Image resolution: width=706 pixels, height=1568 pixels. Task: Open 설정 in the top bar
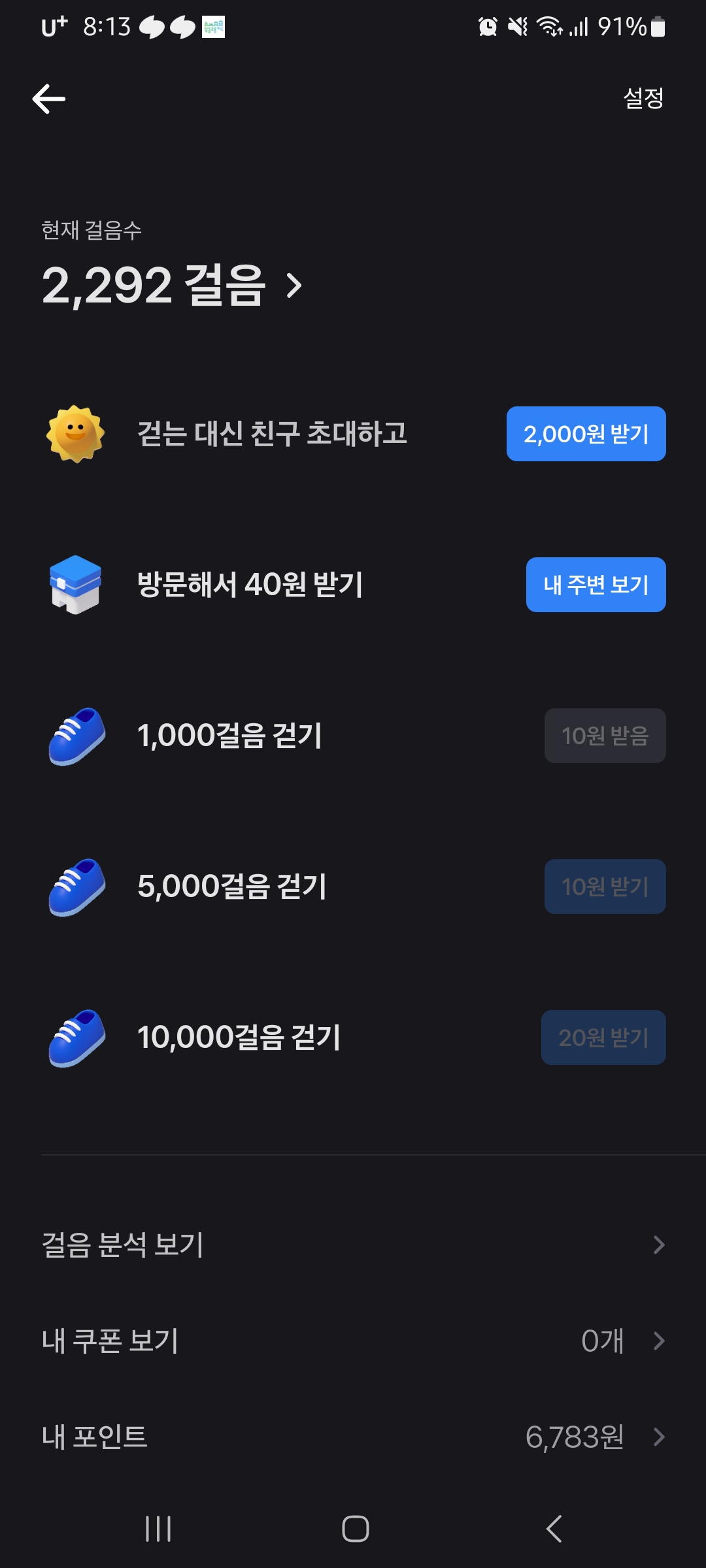click(x=643, y=99)
